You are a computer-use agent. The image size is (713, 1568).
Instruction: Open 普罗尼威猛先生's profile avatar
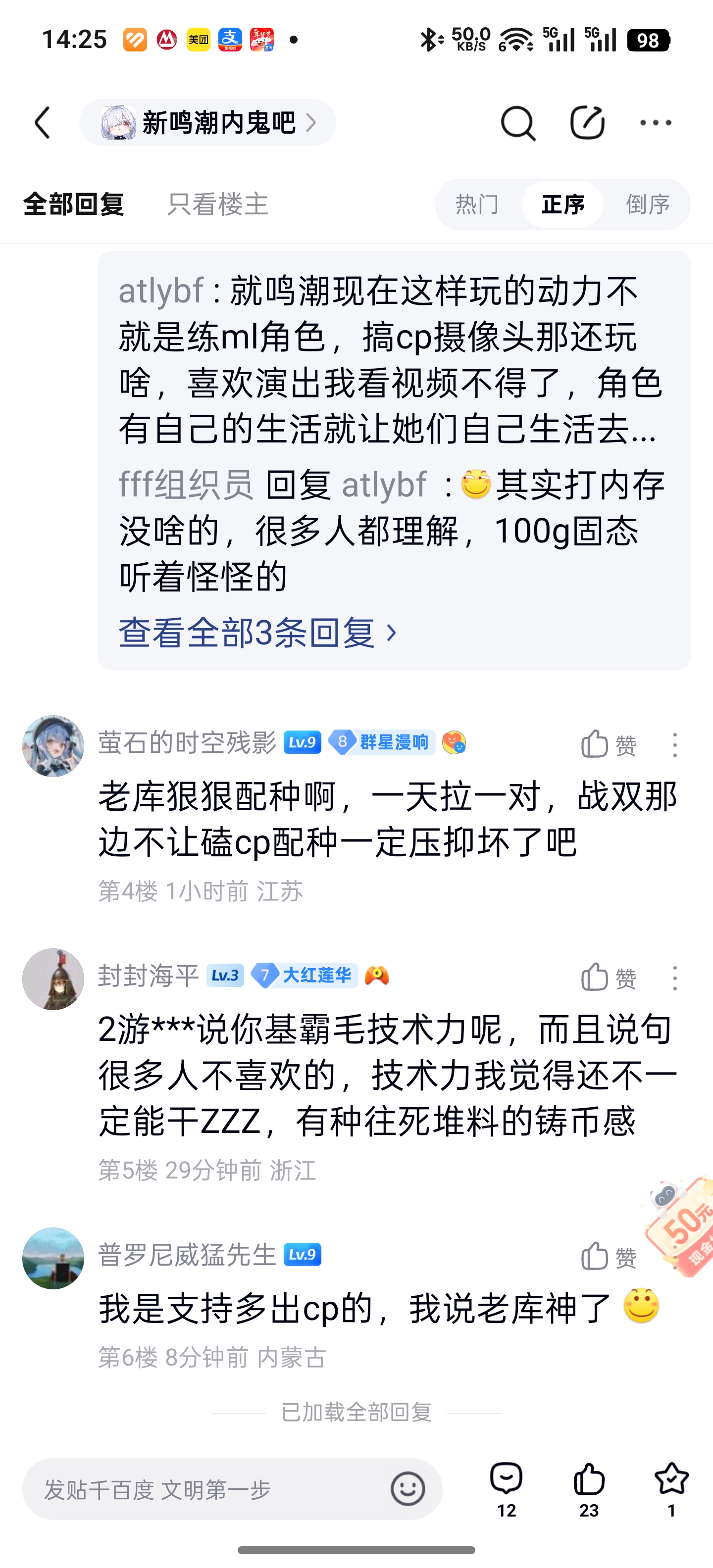[x=53, y=1258]
